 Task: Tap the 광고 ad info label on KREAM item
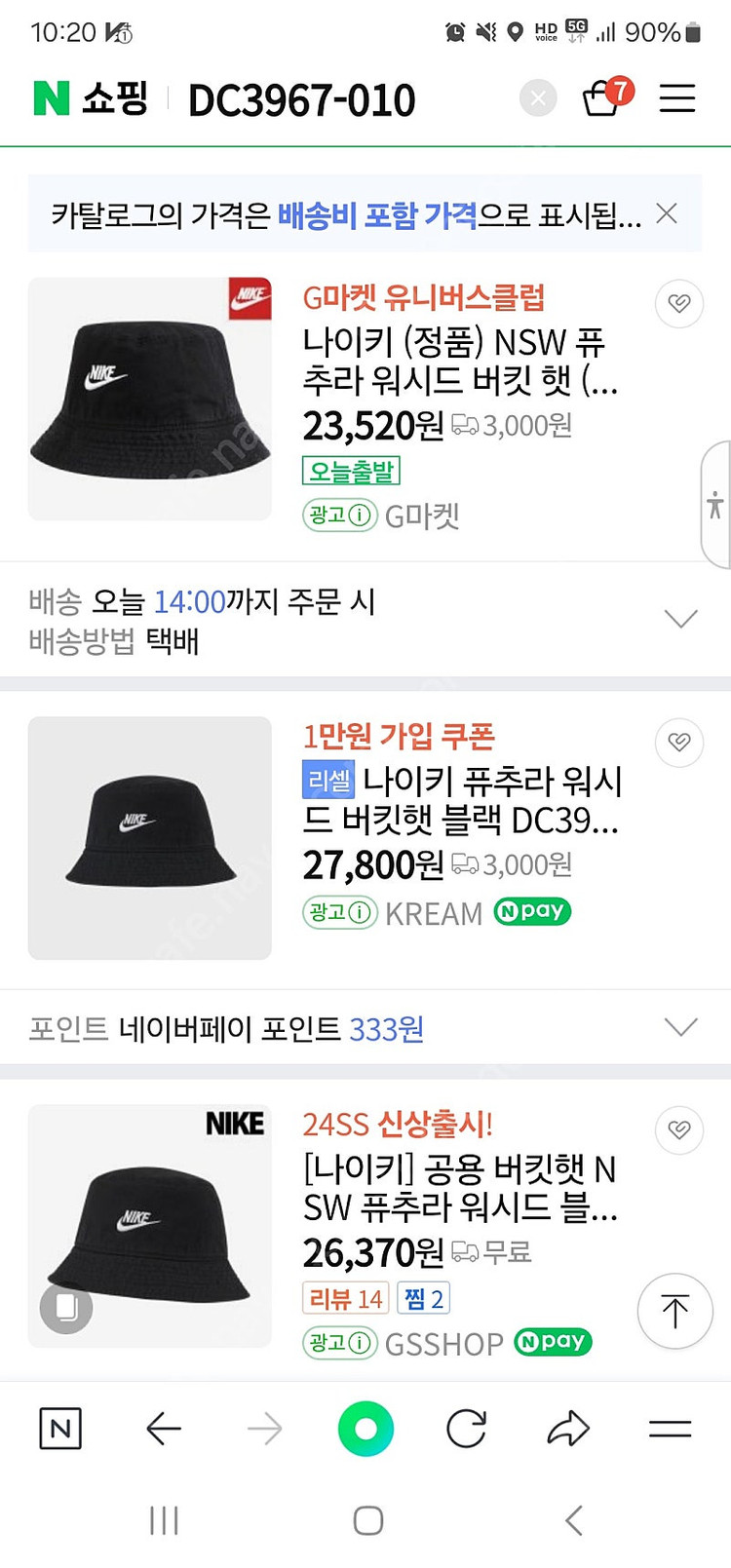(339, 913)
